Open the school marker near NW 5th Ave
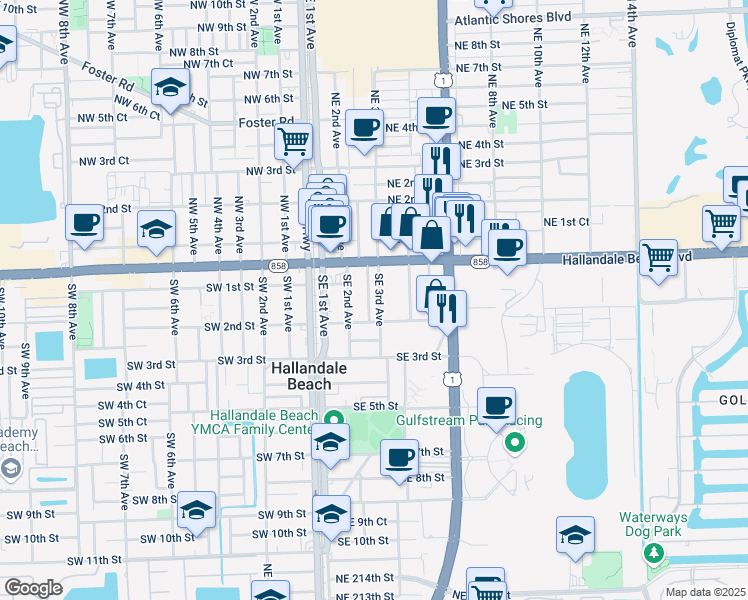Screen dimensions: 748x600 [156, 229]
